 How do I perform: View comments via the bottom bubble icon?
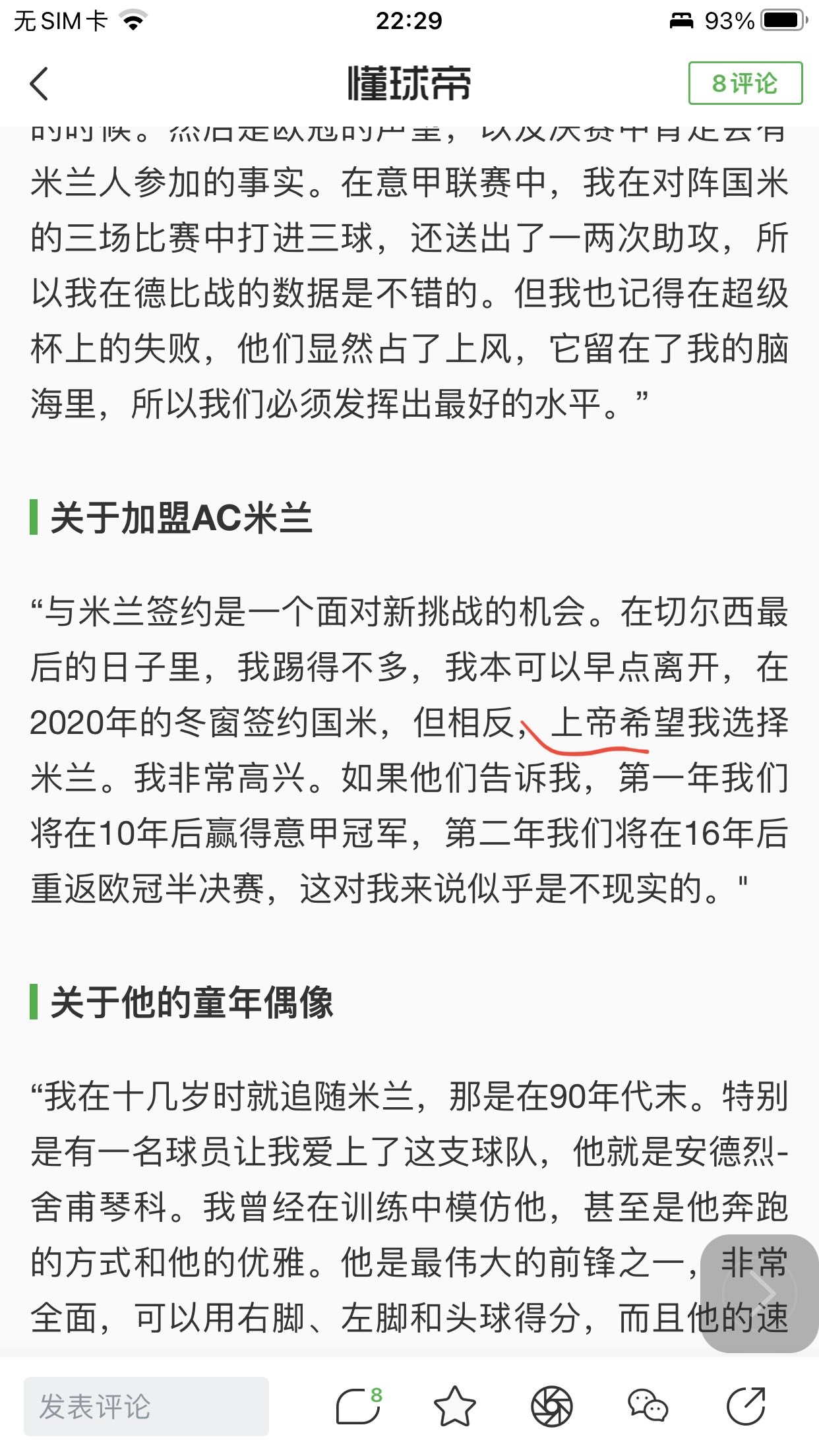[358, 1406]
